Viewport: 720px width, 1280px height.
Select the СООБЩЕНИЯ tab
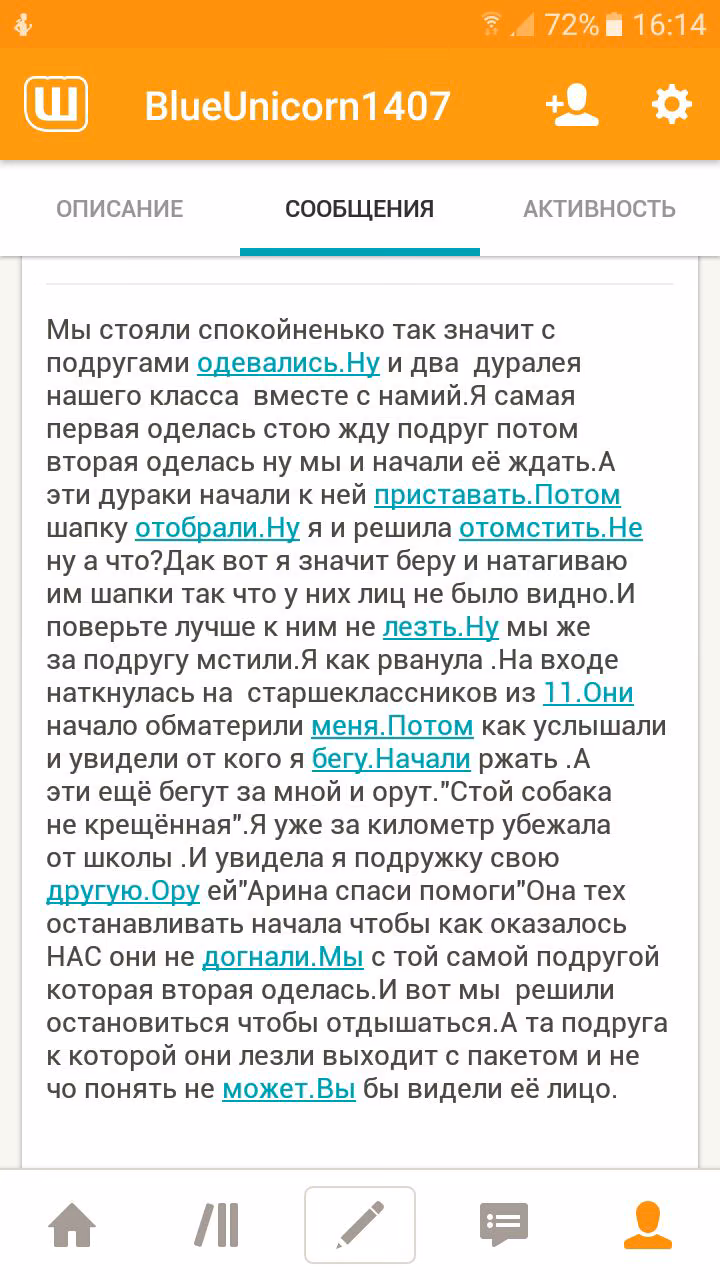[x=360, y=209]
